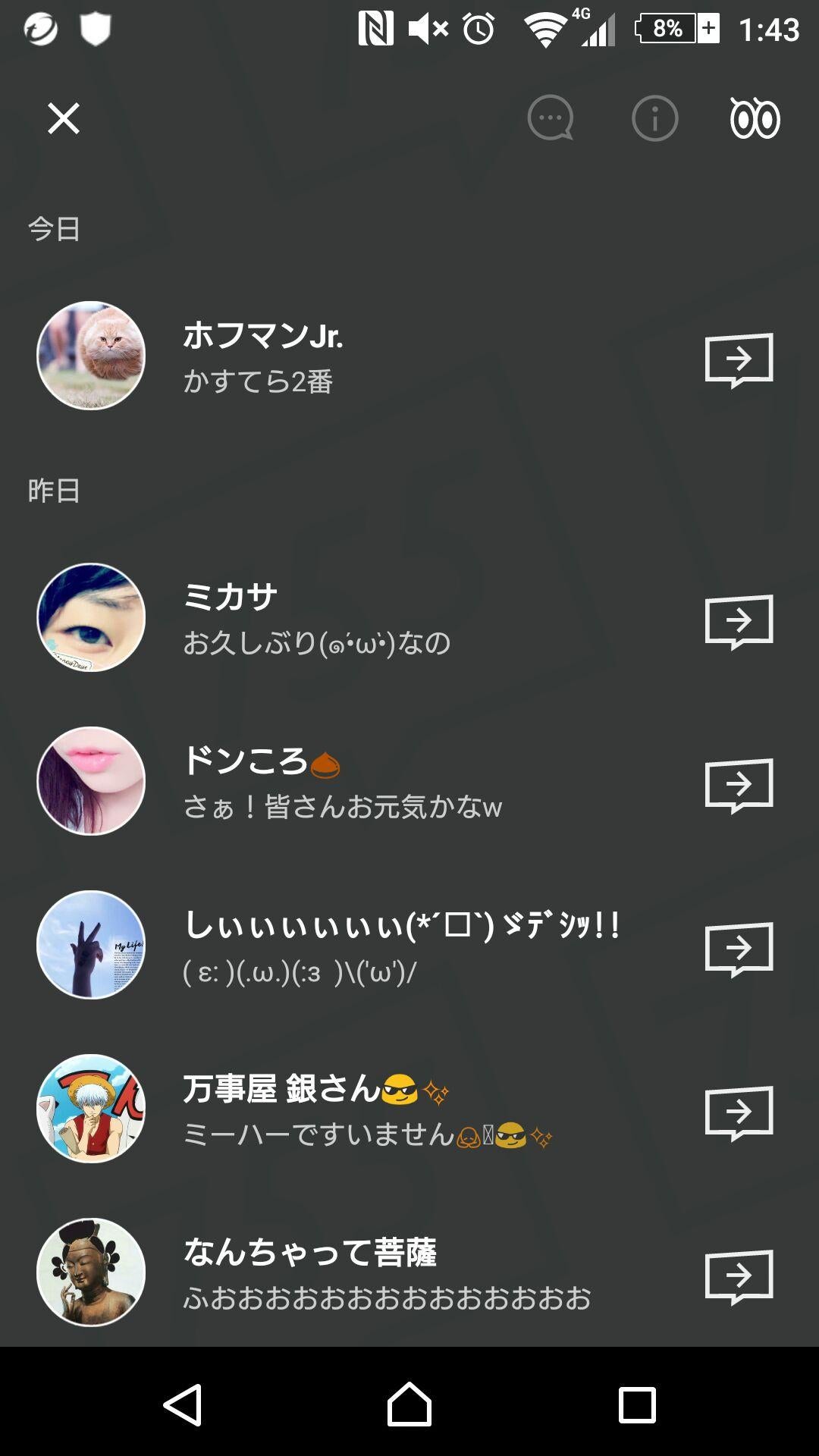Tap the message arrow icon beside ホフマンJr.
The height and width of the screenshot is (1456, 819).
739,359
